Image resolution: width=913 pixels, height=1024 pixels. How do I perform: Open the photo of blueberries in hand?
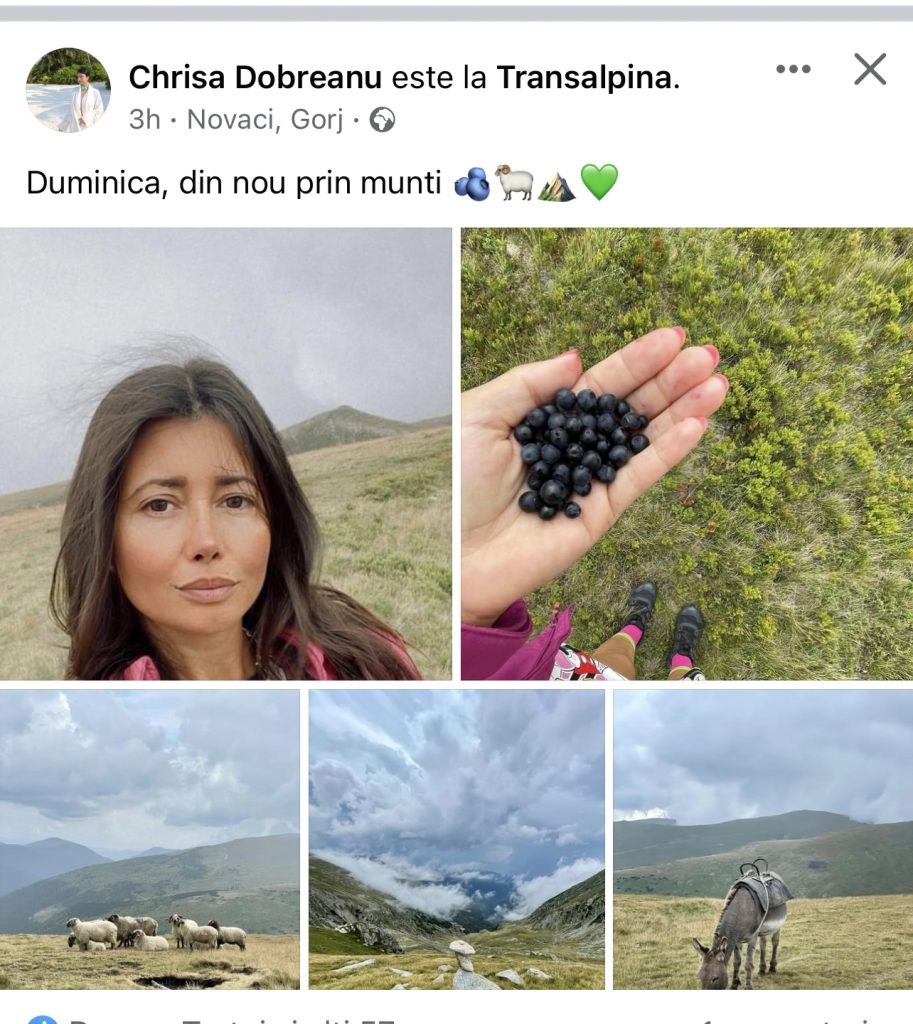click(x=686, y=454)
